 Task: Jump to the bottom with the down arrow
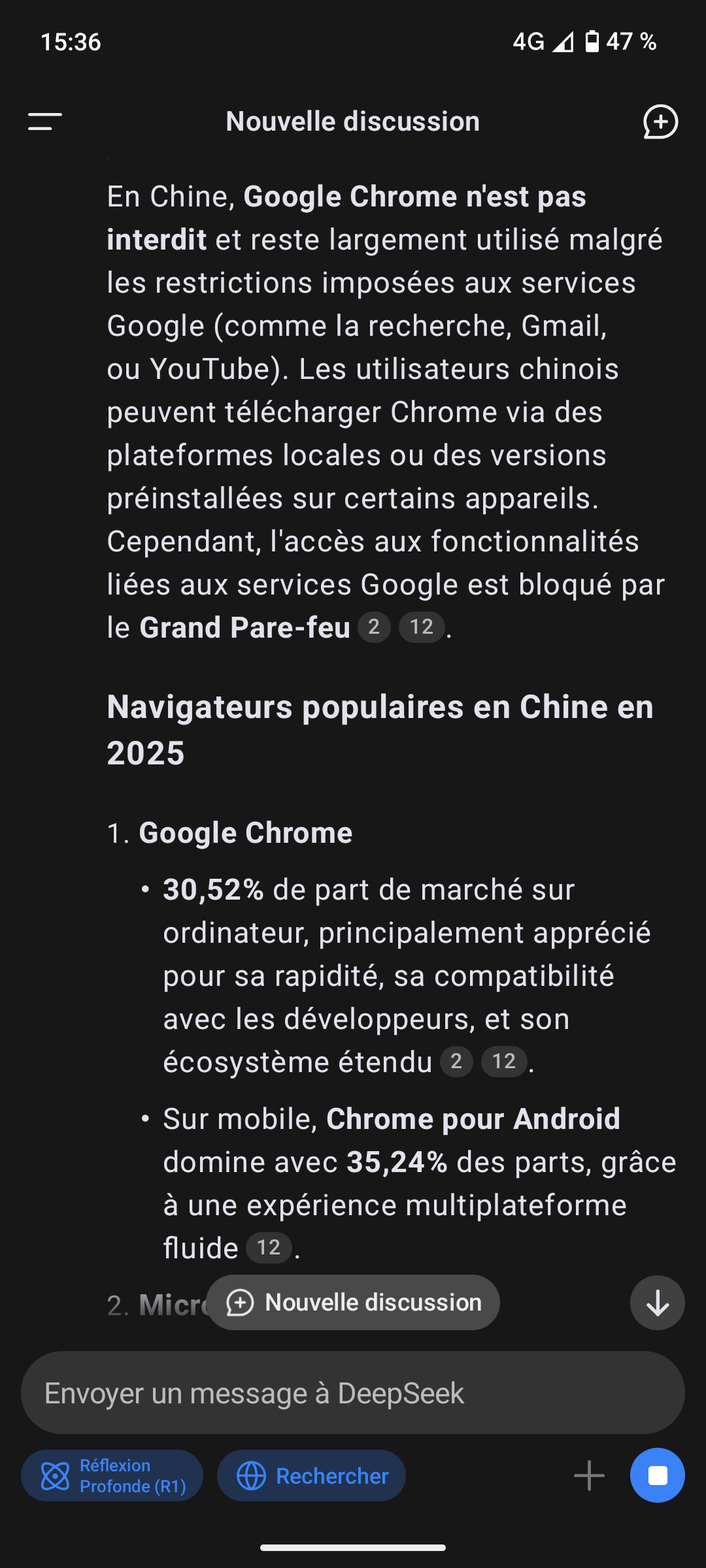point(658,1303)
